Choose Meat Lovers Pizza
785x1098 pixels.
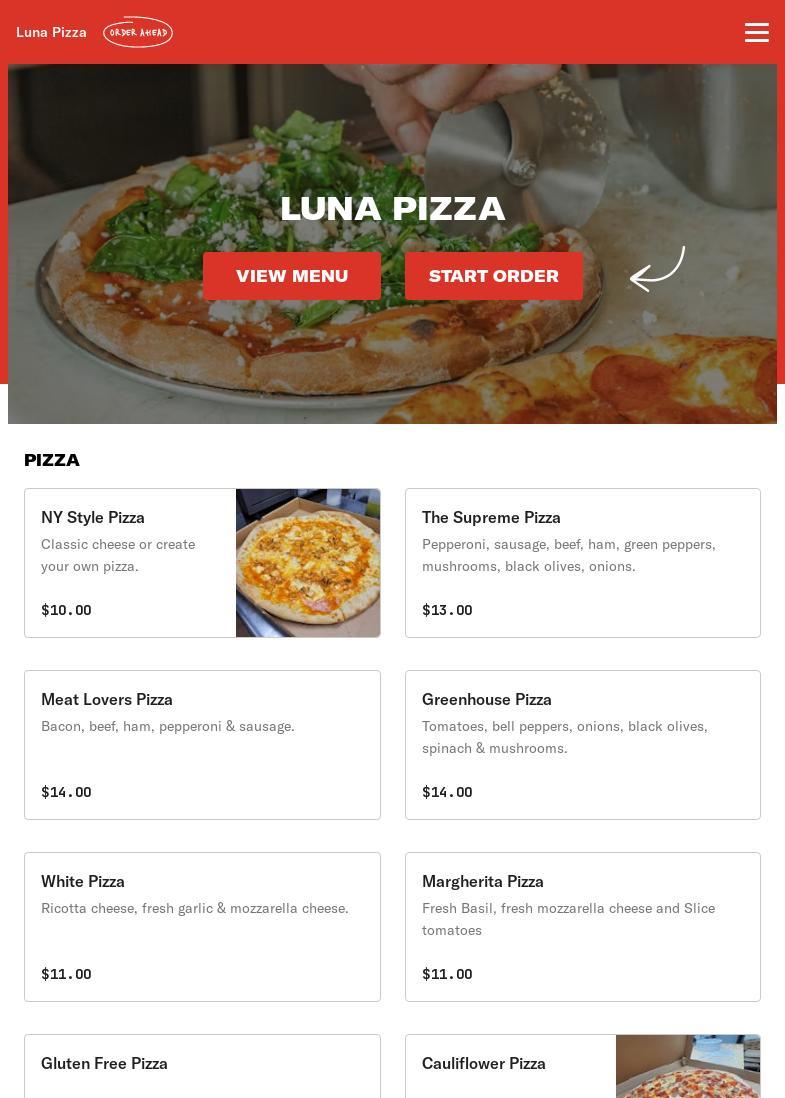click(202, 745)
